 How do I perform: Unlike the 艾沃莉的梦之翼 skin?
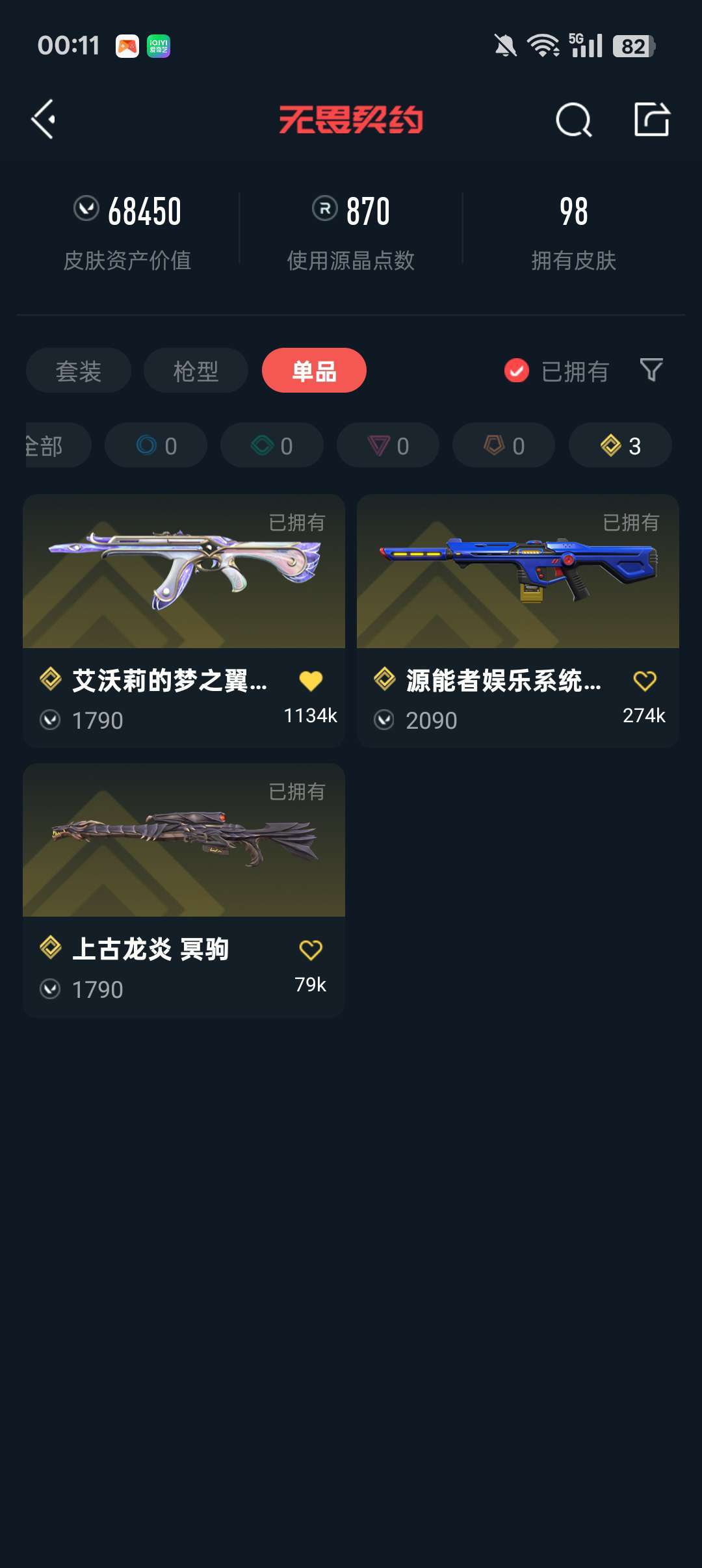[x=311, y=681]
